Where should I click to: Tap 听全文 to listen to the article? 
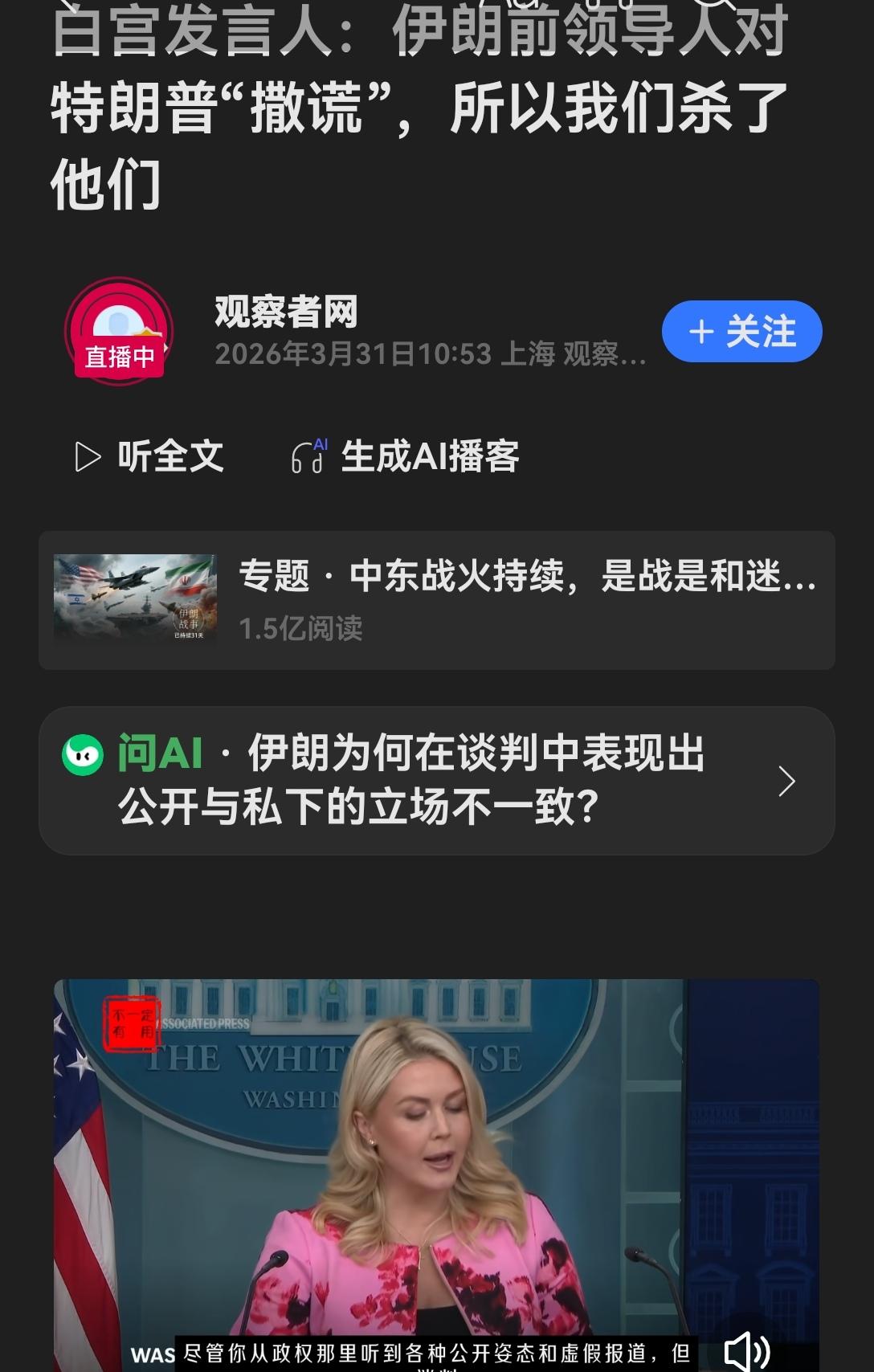pyautogui.click(x=170, y=455)
